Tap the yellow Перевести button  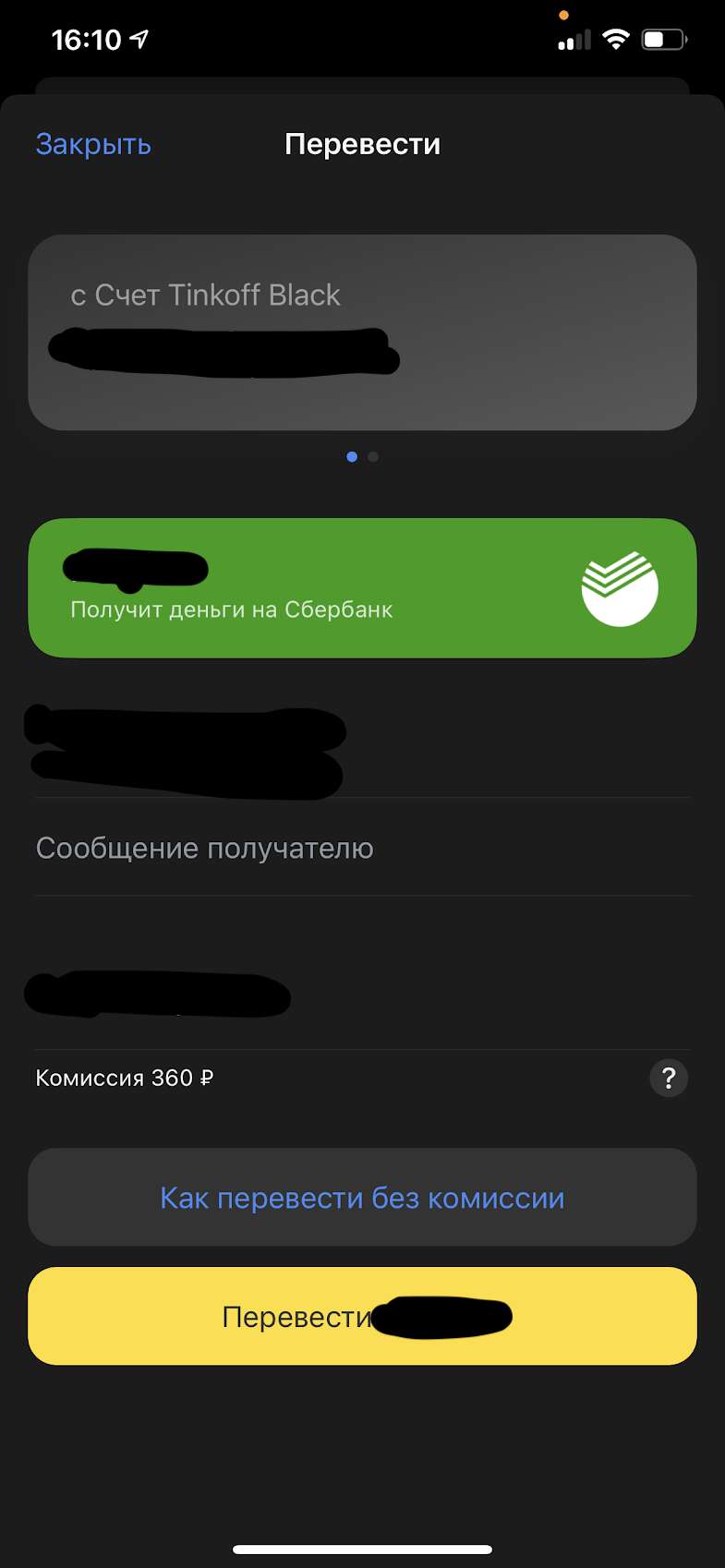[362, 1316]
